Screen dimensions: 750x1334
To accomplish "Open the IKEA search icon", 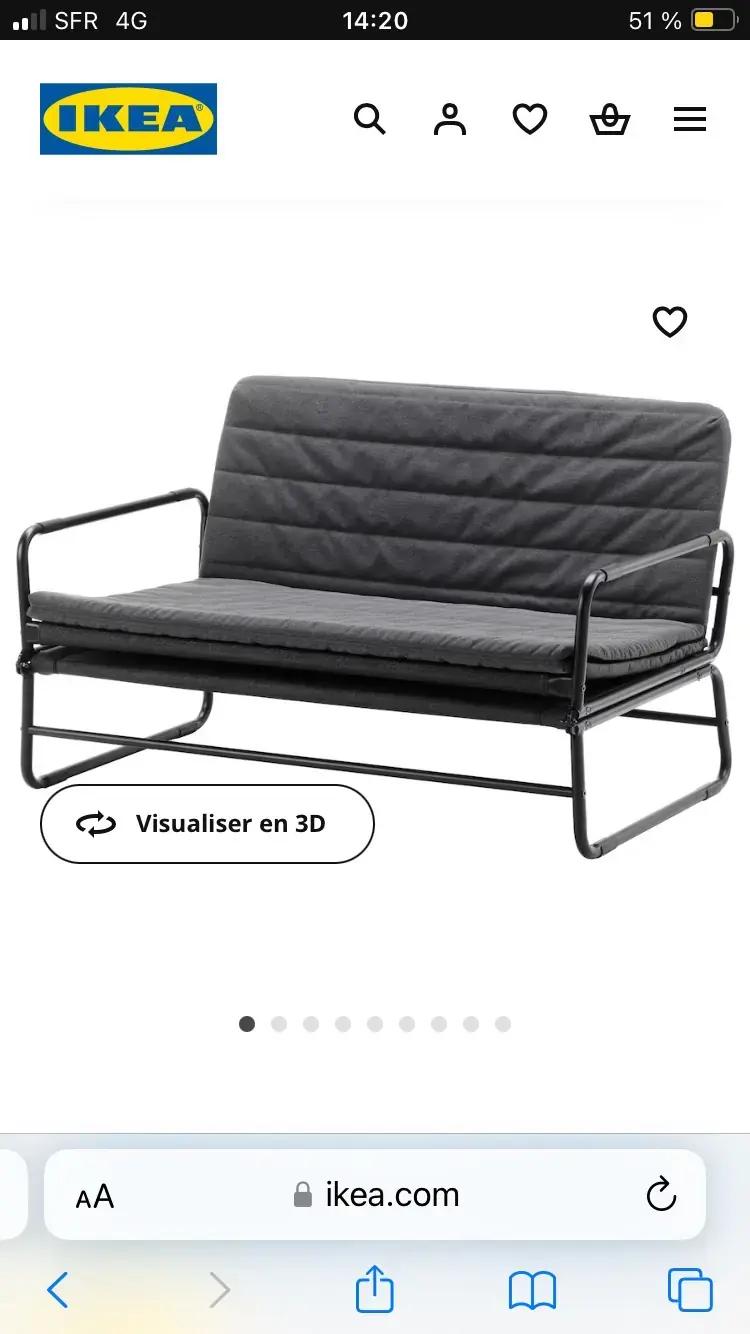I will click(x=369, y=120).
